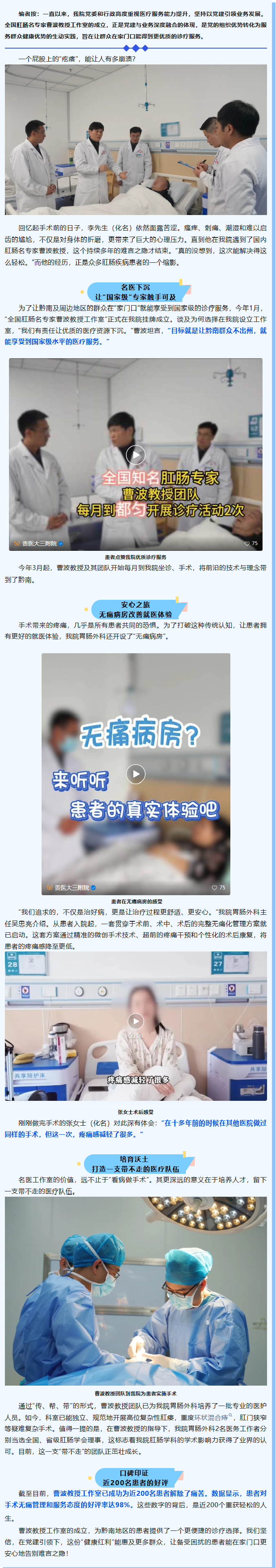Play the video about 曹波教授团队
This screenshot has width=276, height=1568.
point(135,454)
